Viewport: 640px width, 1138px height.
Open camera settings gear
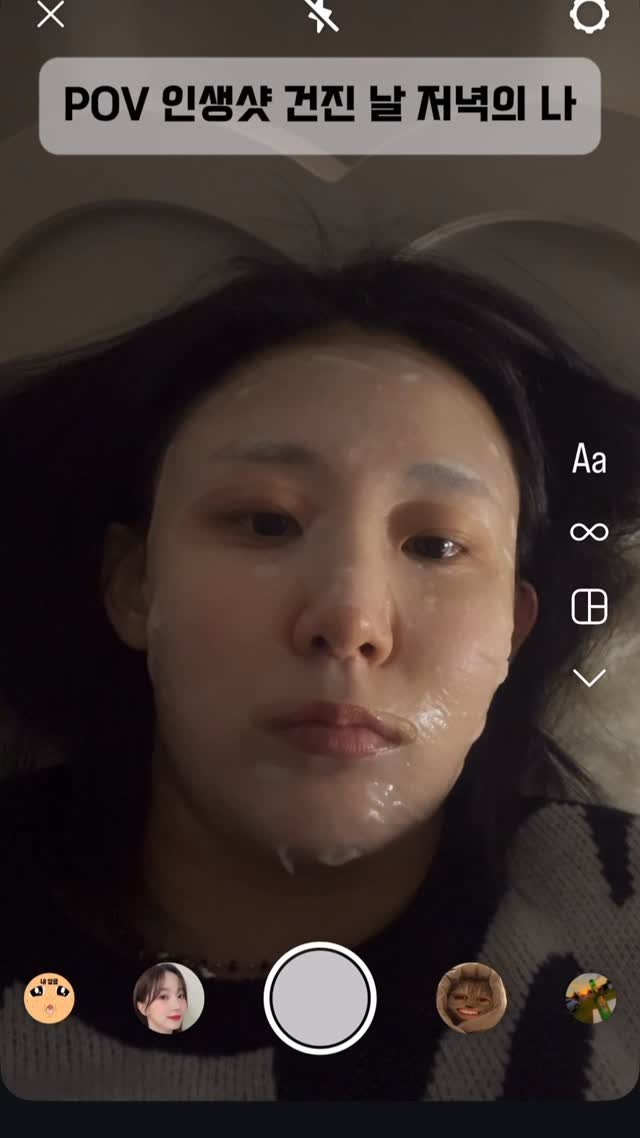pos(589,15)
